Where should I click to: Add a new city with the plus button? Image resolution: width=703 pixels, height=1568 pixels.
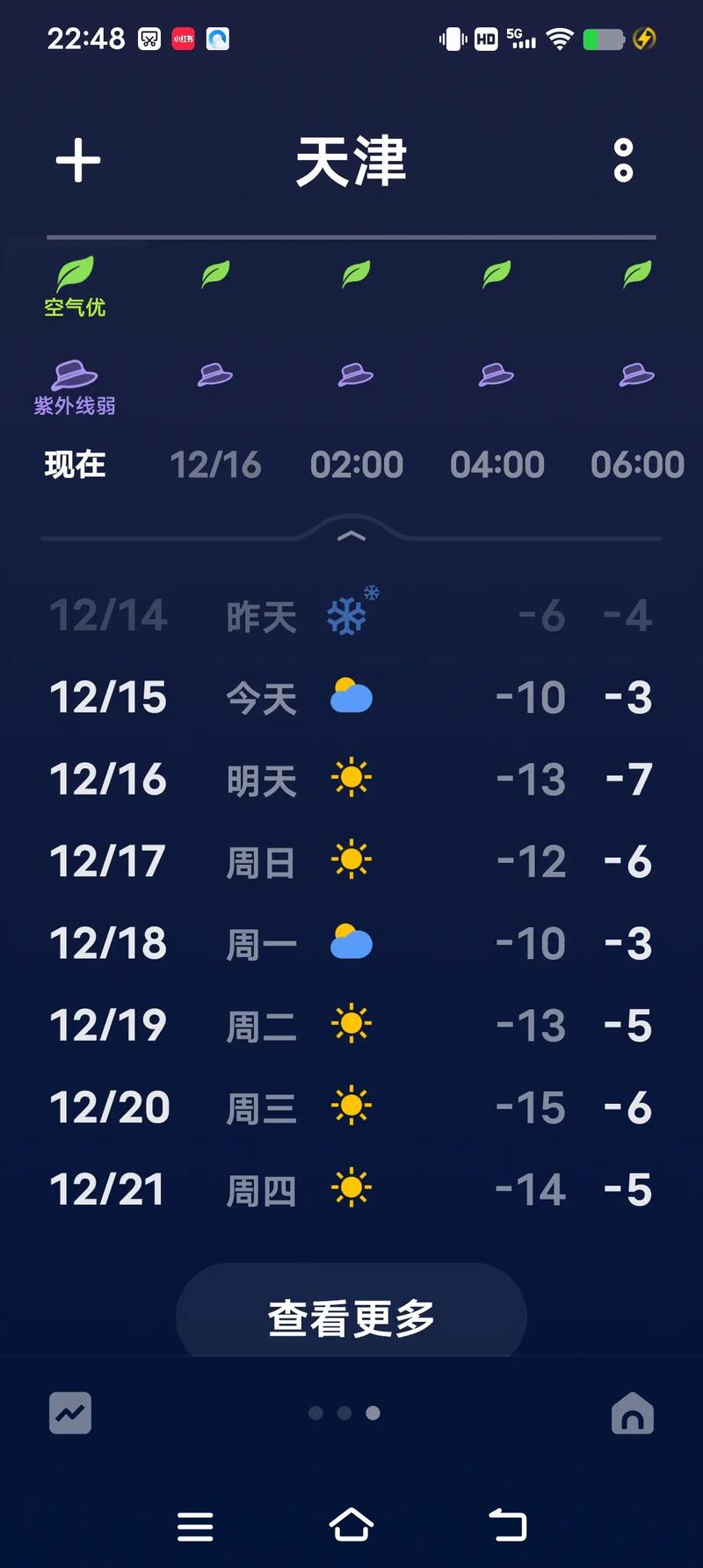[x=77, y=162]
